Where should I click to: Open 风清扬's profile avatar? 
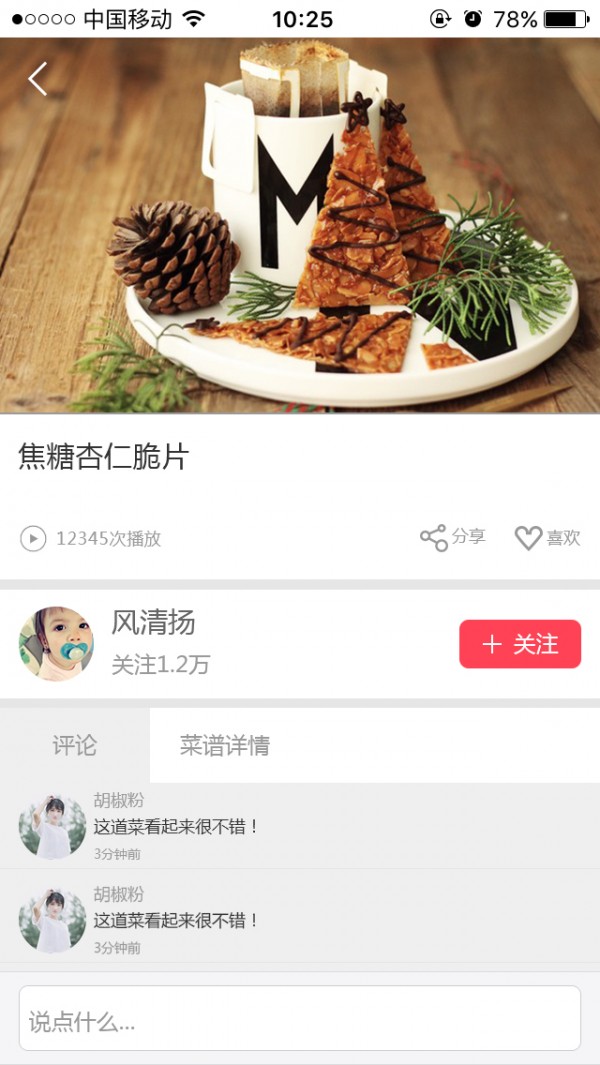56,643
